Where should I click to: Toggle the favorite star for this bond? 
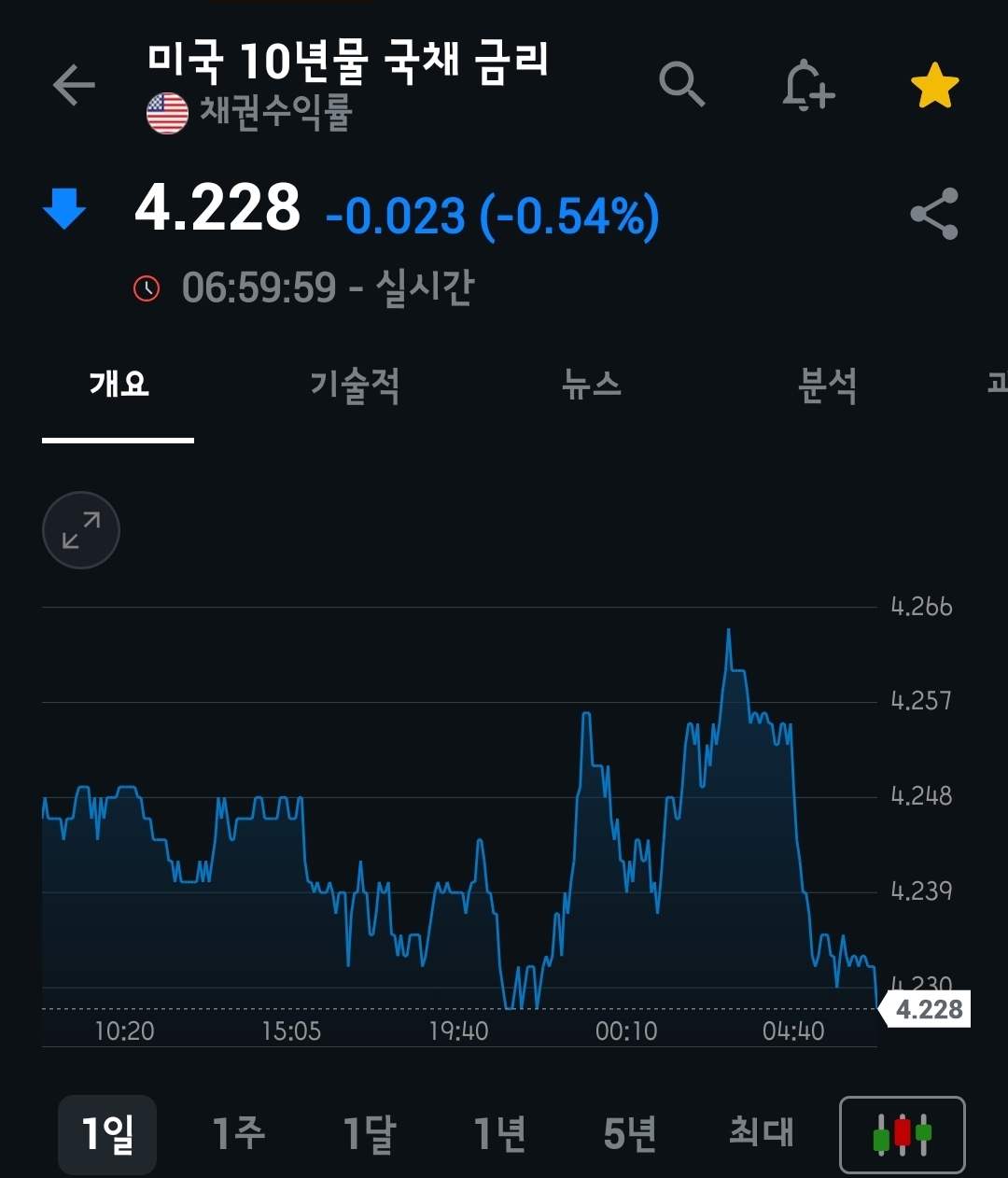(x=934, y=87)
